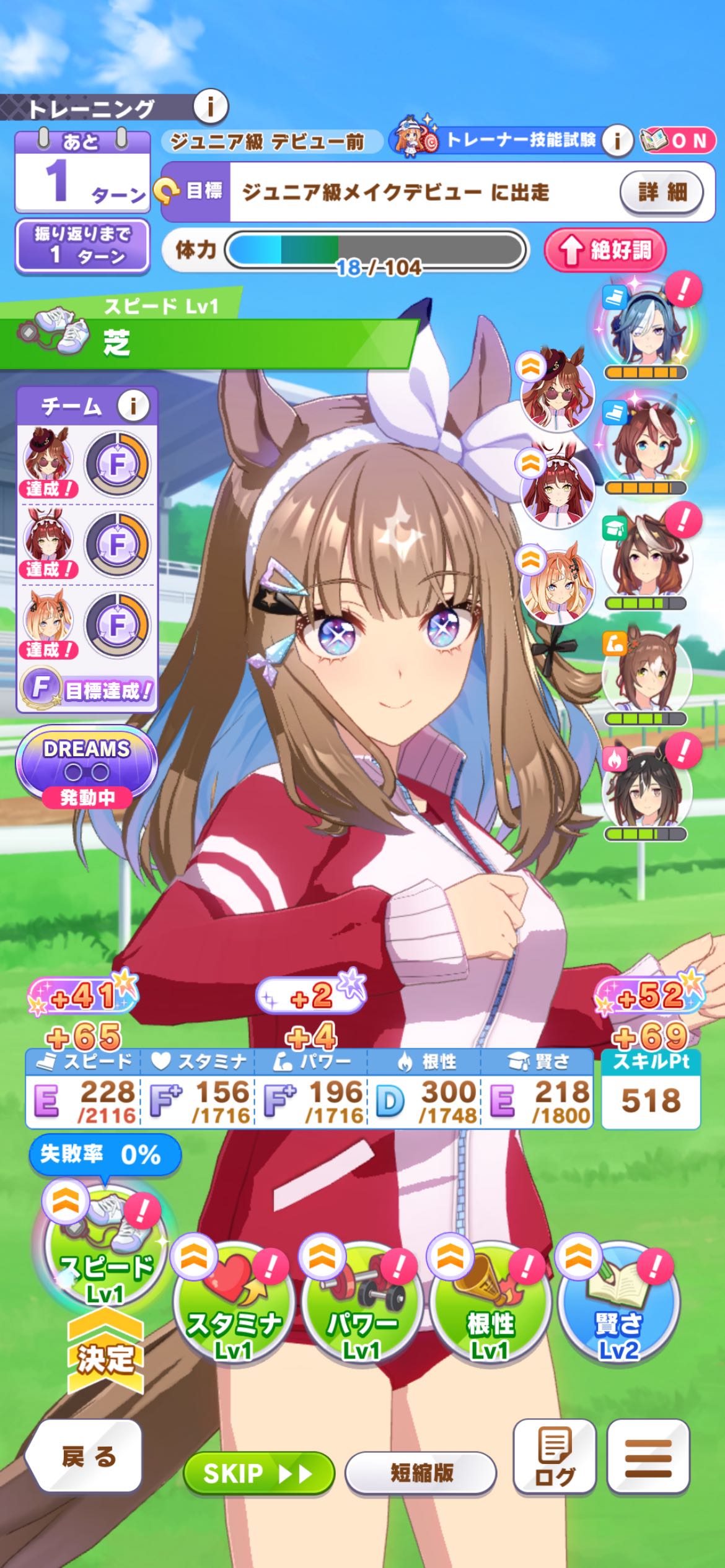Screen dimensions: 725x1568
Task: Go back with 戻る button
Action: click(87, 1457)
